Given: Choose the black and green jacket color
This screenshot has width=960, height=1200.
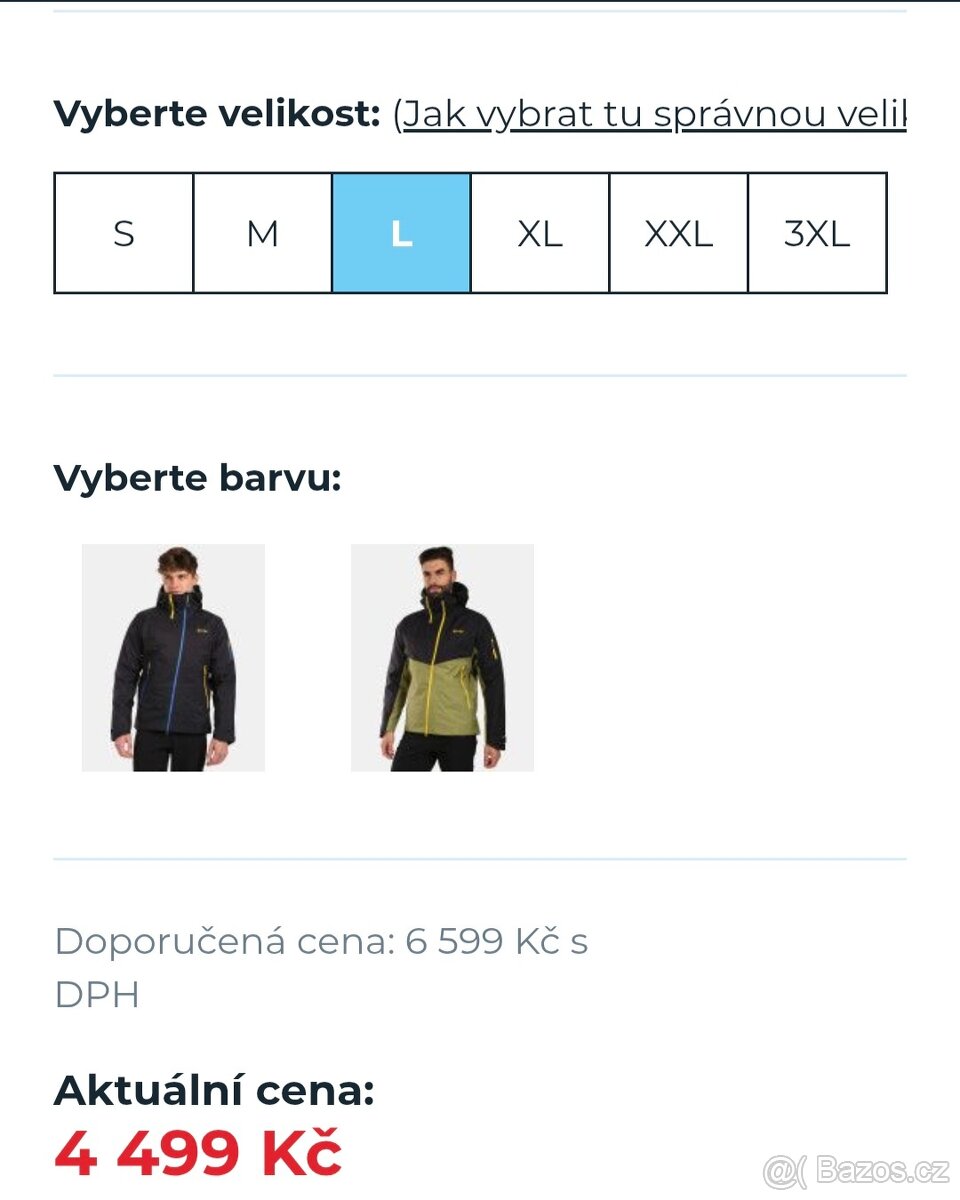Looking at the screenshot, I should click(442, 658).
